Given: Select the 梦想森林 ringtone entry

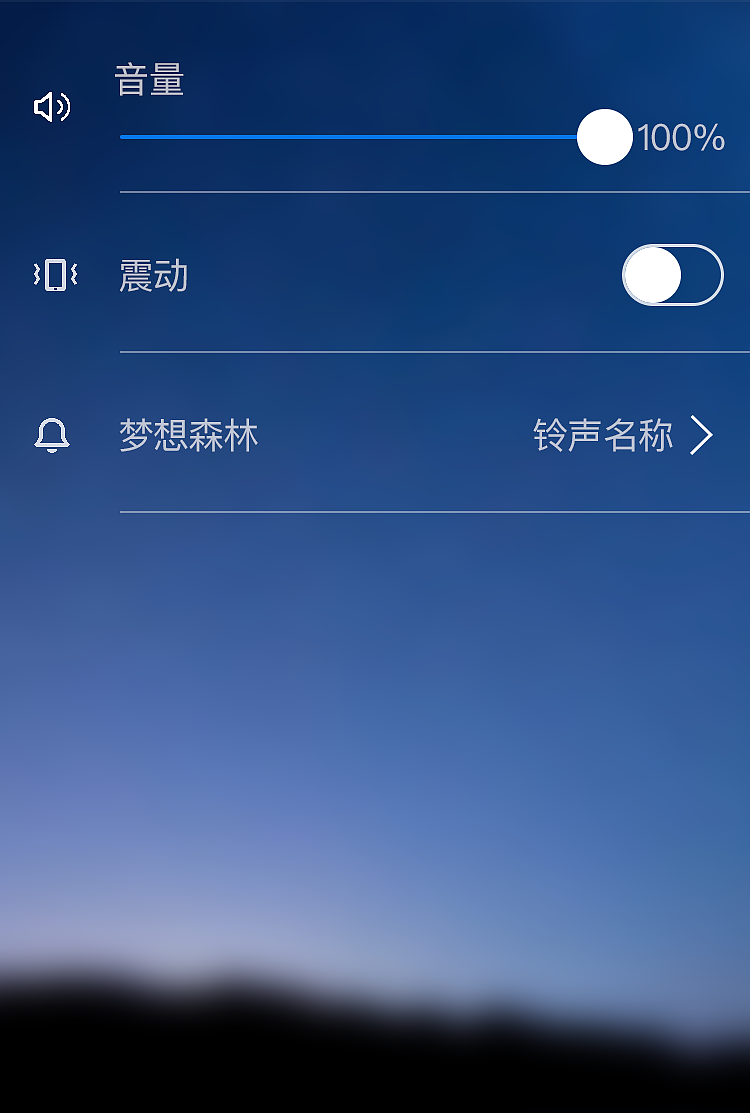Looking at the screenshot, I should click(188, 435).
